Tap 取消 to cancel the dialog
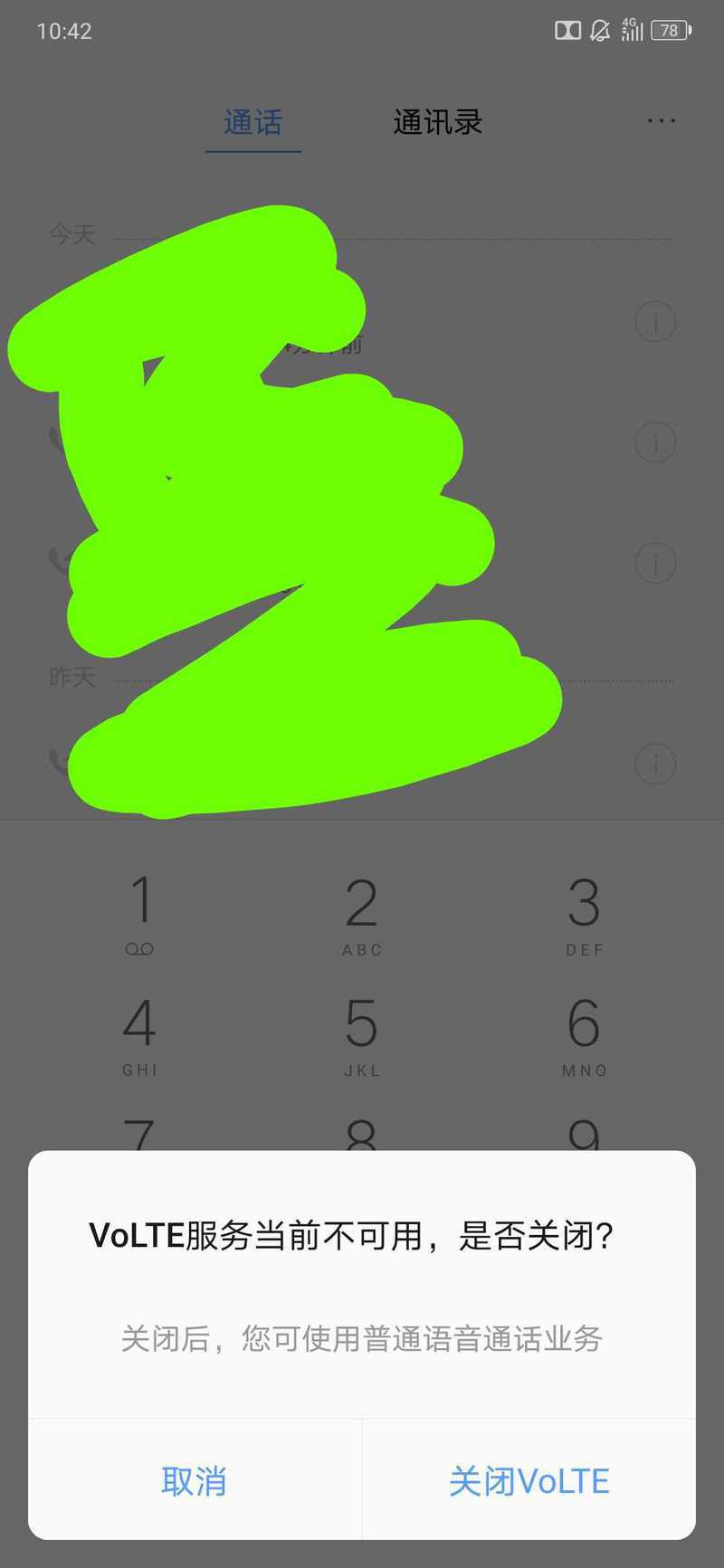 [x=194, y=1480]
